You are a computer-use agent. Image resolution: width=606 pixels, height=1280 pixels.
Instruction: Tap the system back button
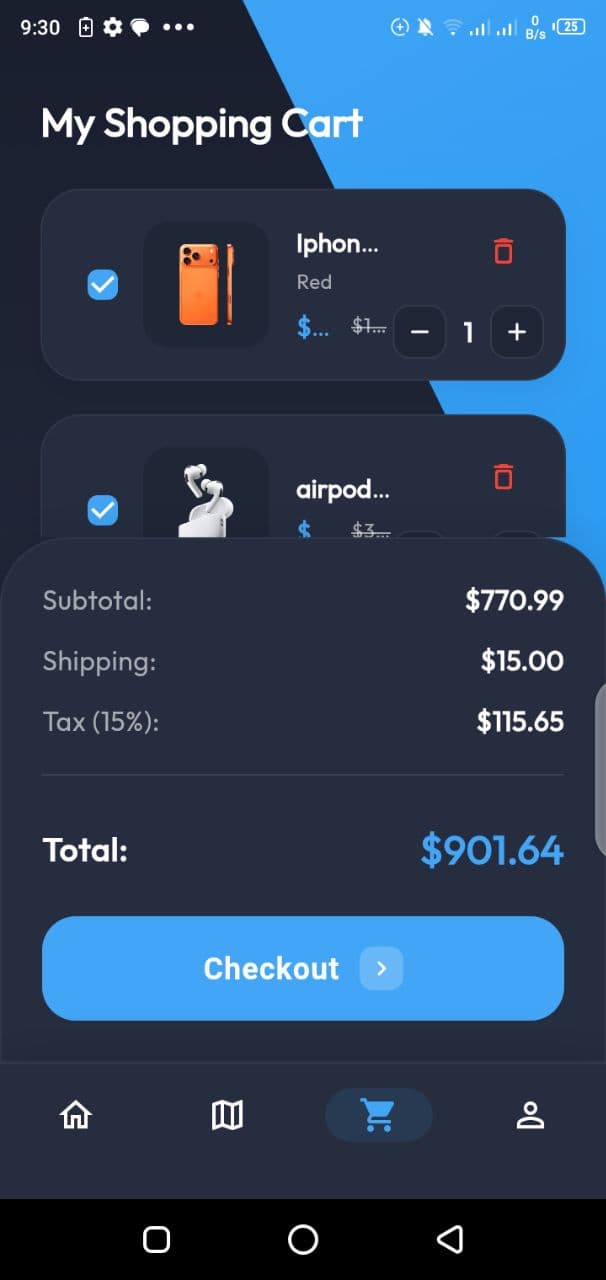pyautogui.click(x=450, y=1240)
